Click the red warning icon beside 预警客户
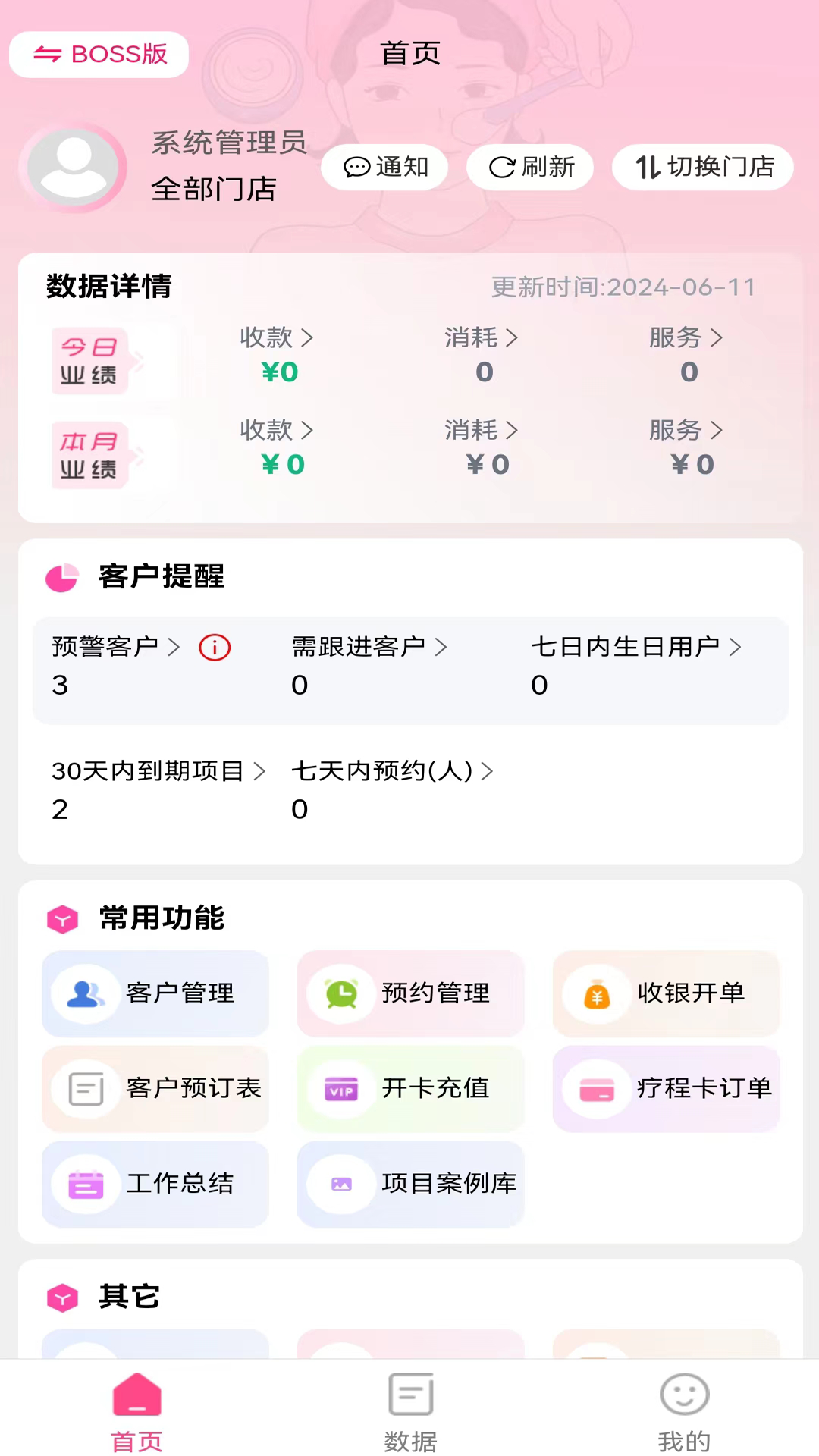 214,648
